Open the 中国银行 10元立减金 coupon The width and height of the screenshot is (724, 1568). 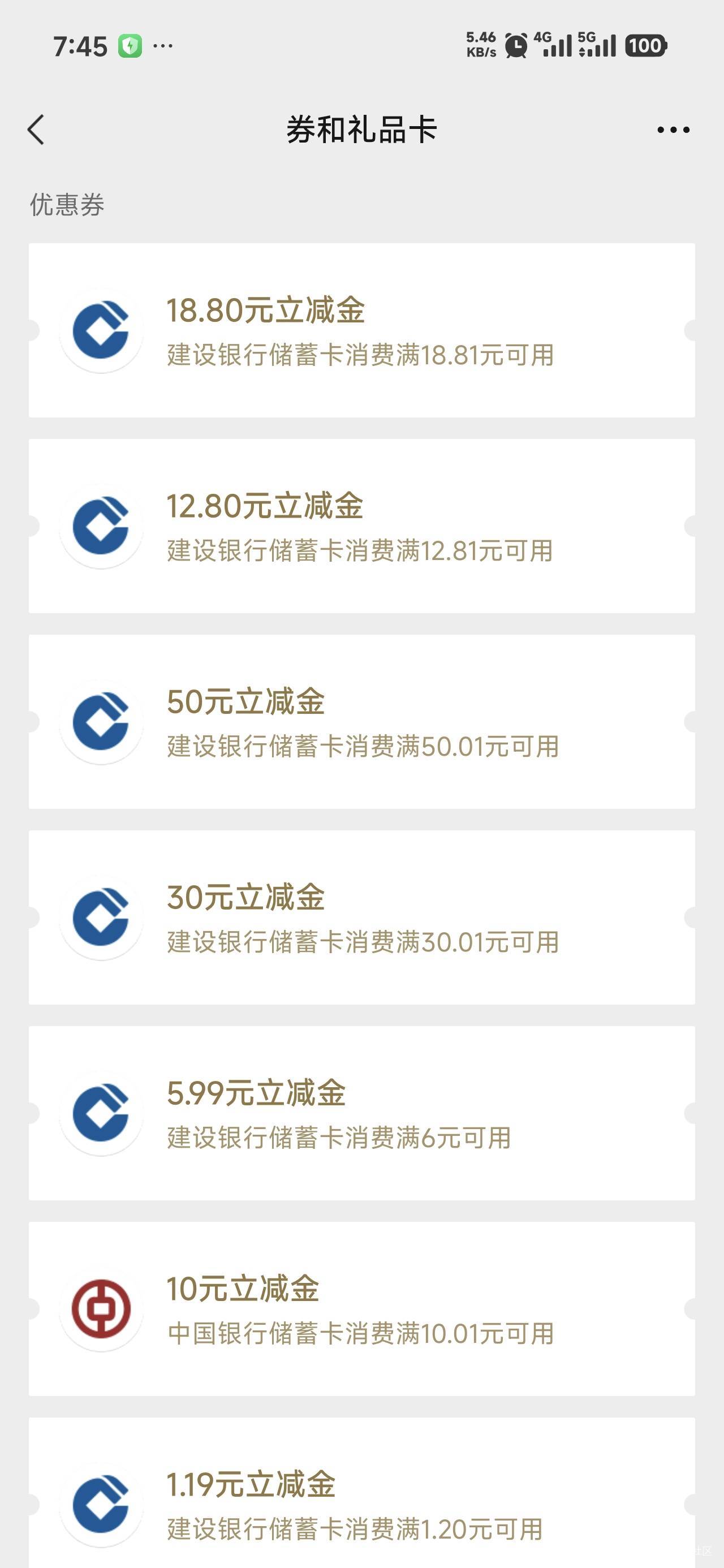coord(361,1309)
